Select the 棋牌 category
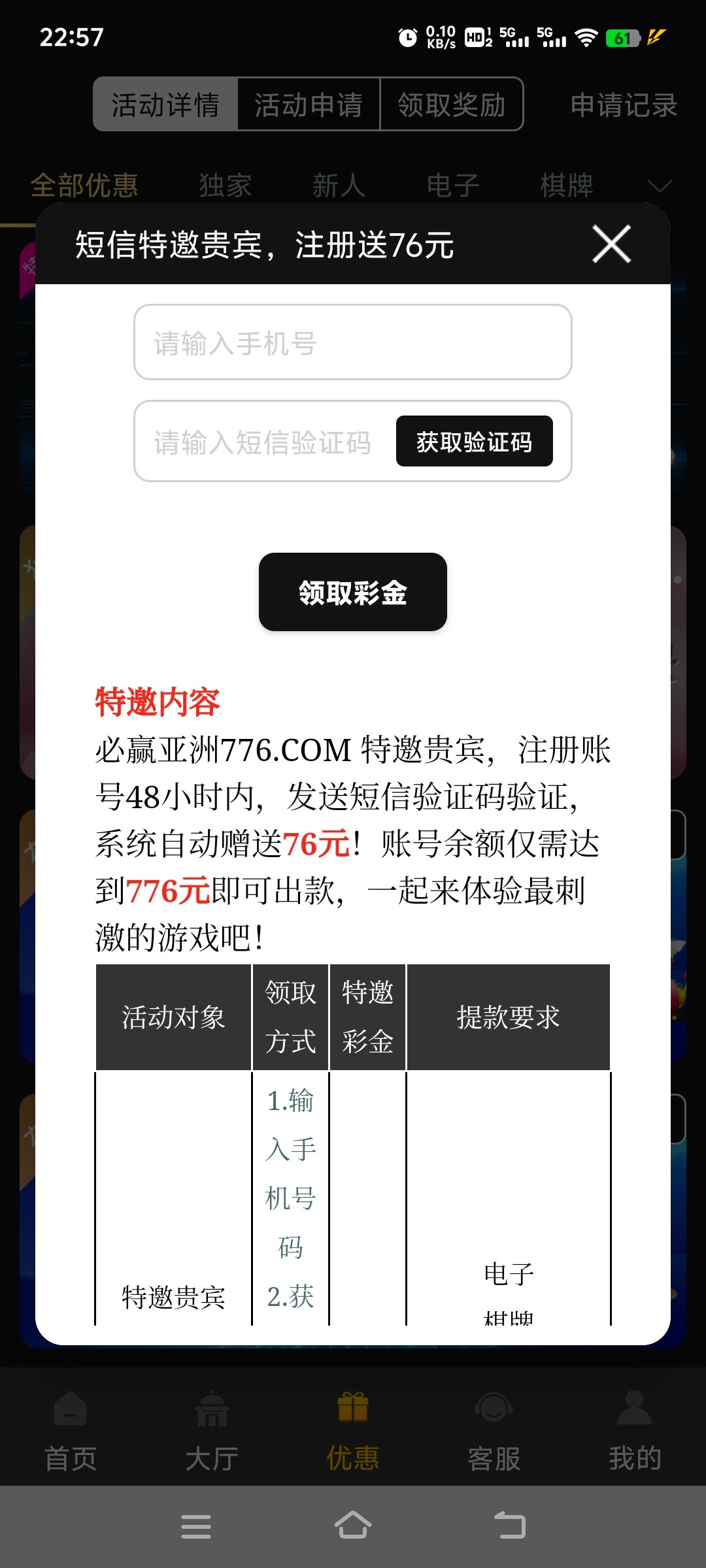706x1568 pixels. 566,186
